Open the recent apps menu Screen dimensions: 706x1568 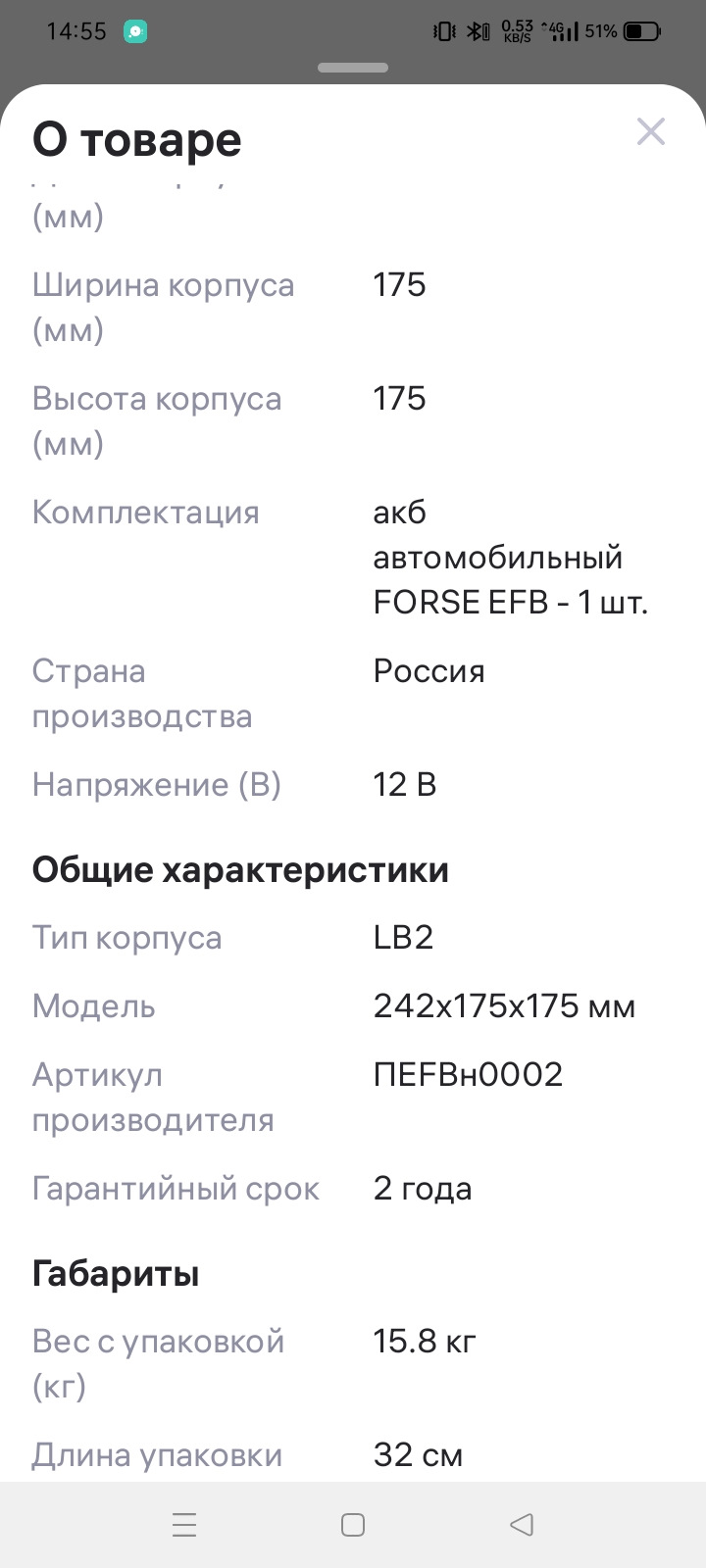click(184, 1524)
